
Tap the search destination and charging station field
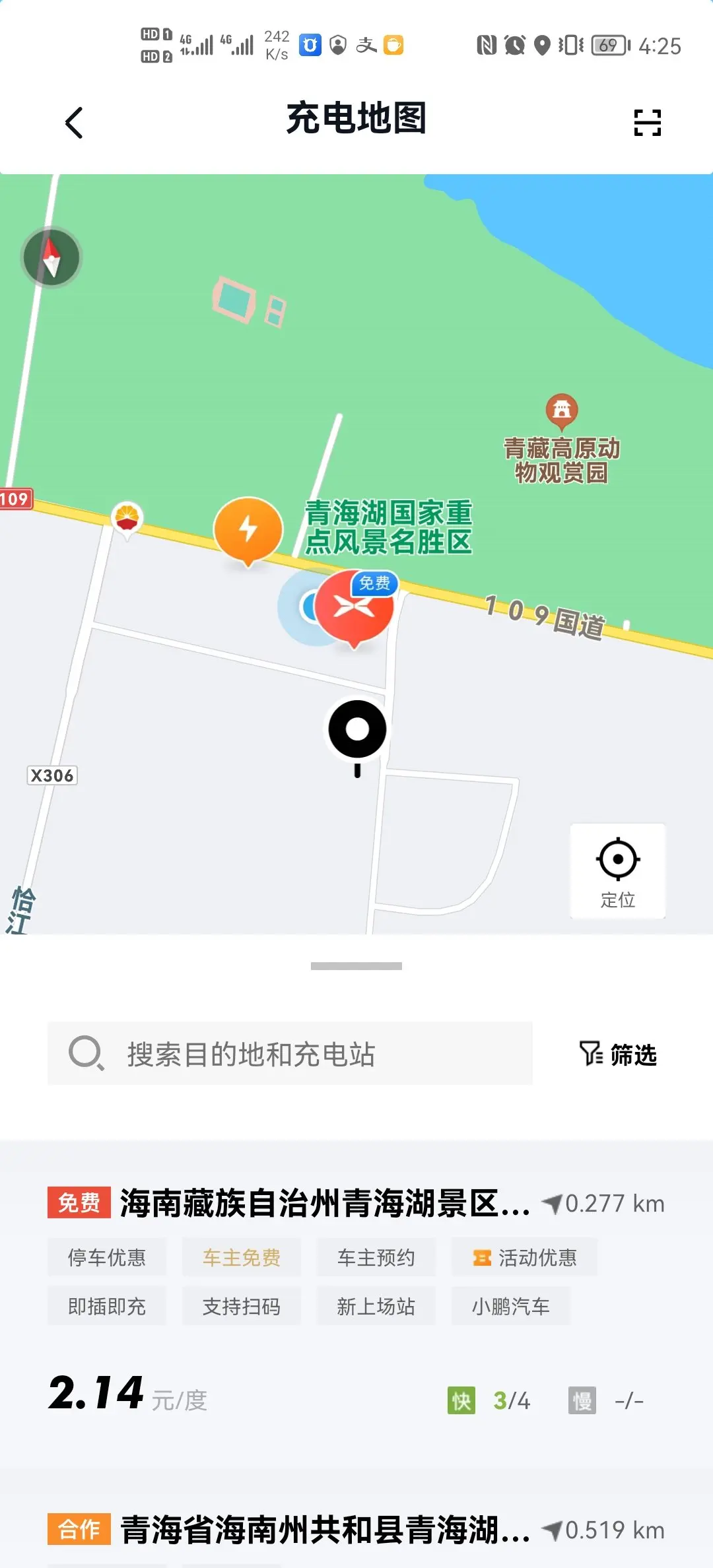click(x=290, y=1054)
